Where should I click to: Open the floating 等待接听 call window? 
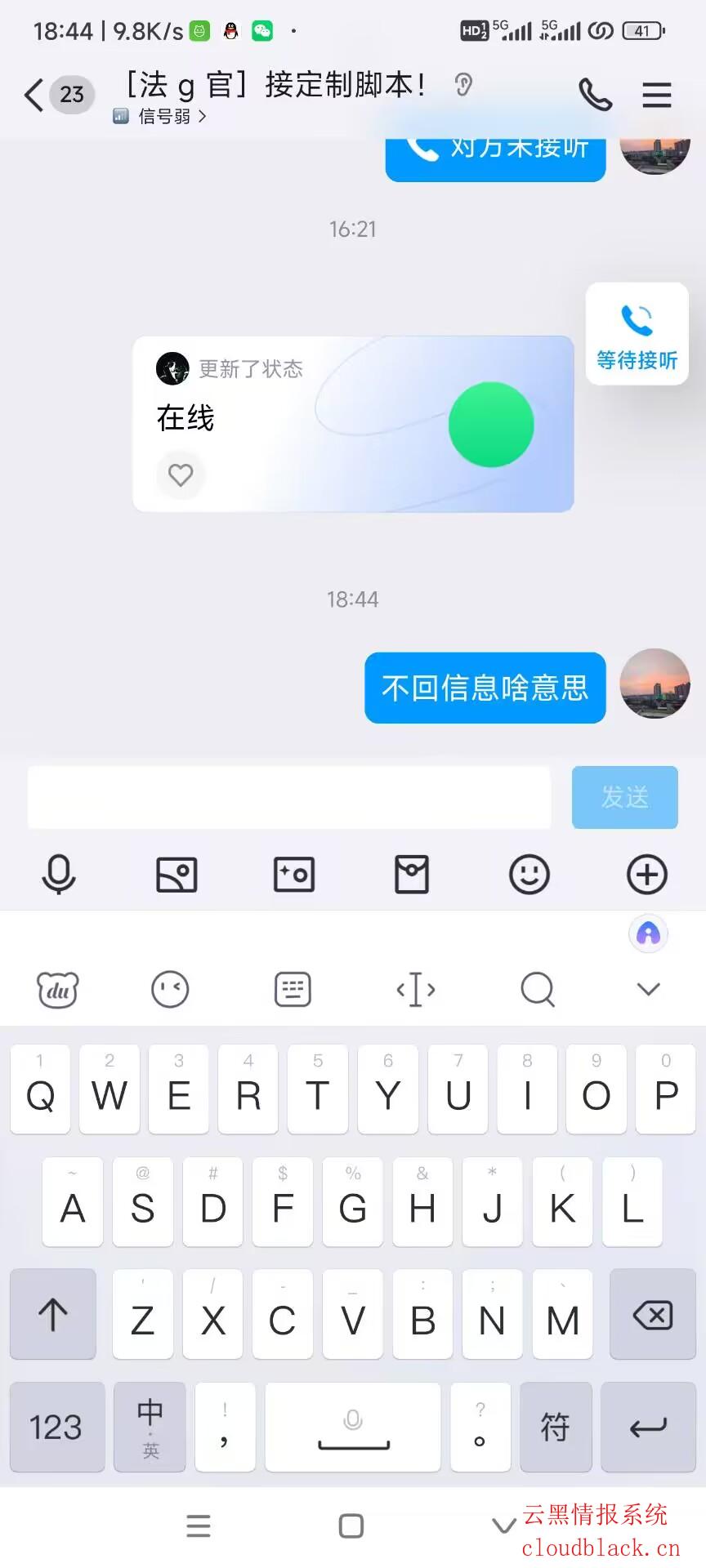[637, 334]
